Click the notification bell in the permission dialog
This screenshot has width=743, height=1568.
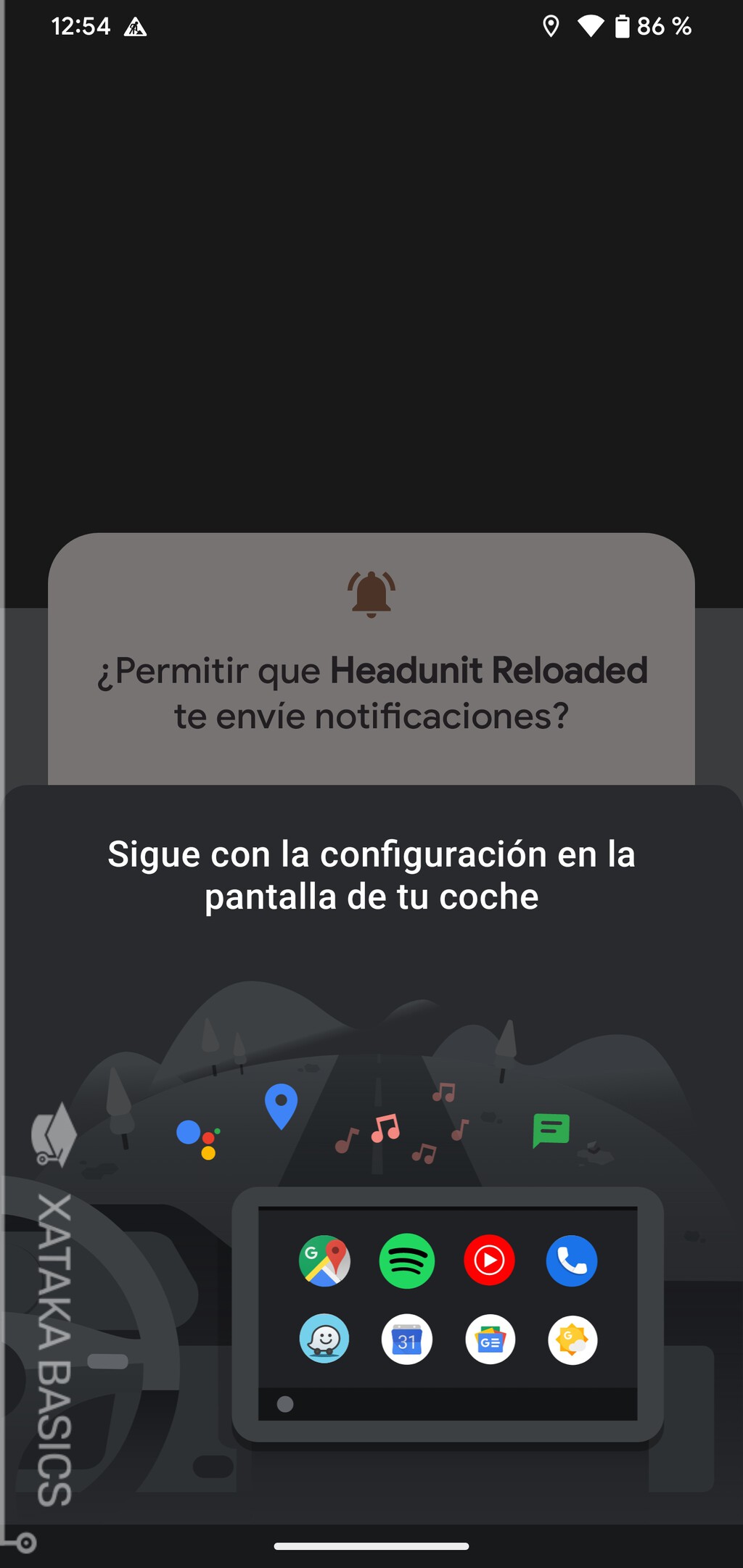pyautogui.click(x=371, y=592)
